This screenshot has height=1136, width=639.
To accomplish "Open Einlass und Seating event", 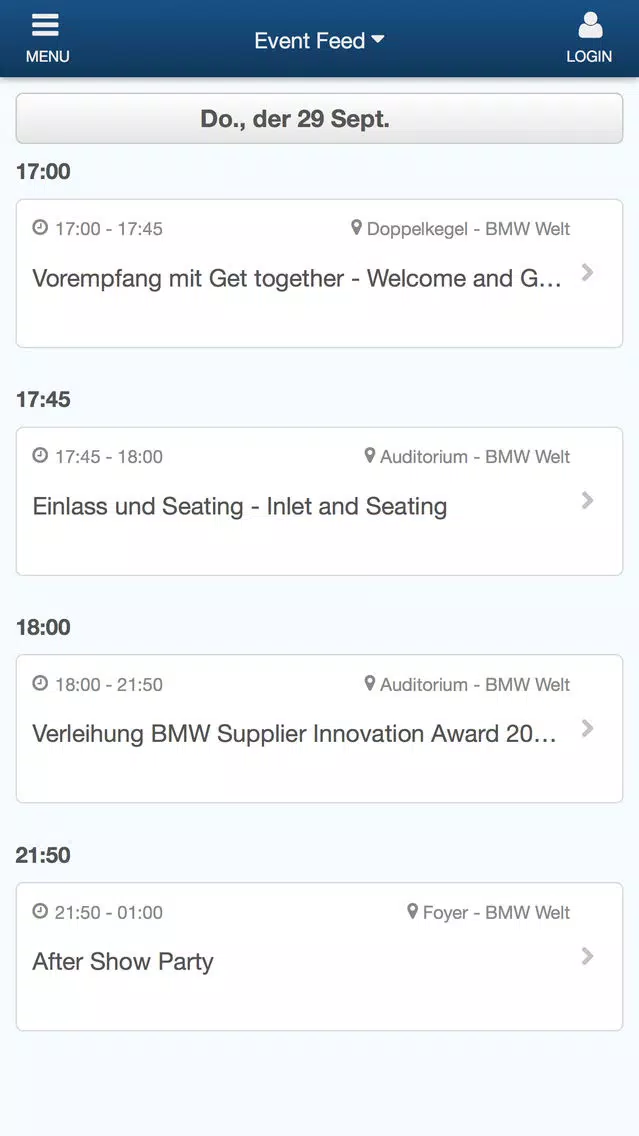I will [x=320, y=501].
